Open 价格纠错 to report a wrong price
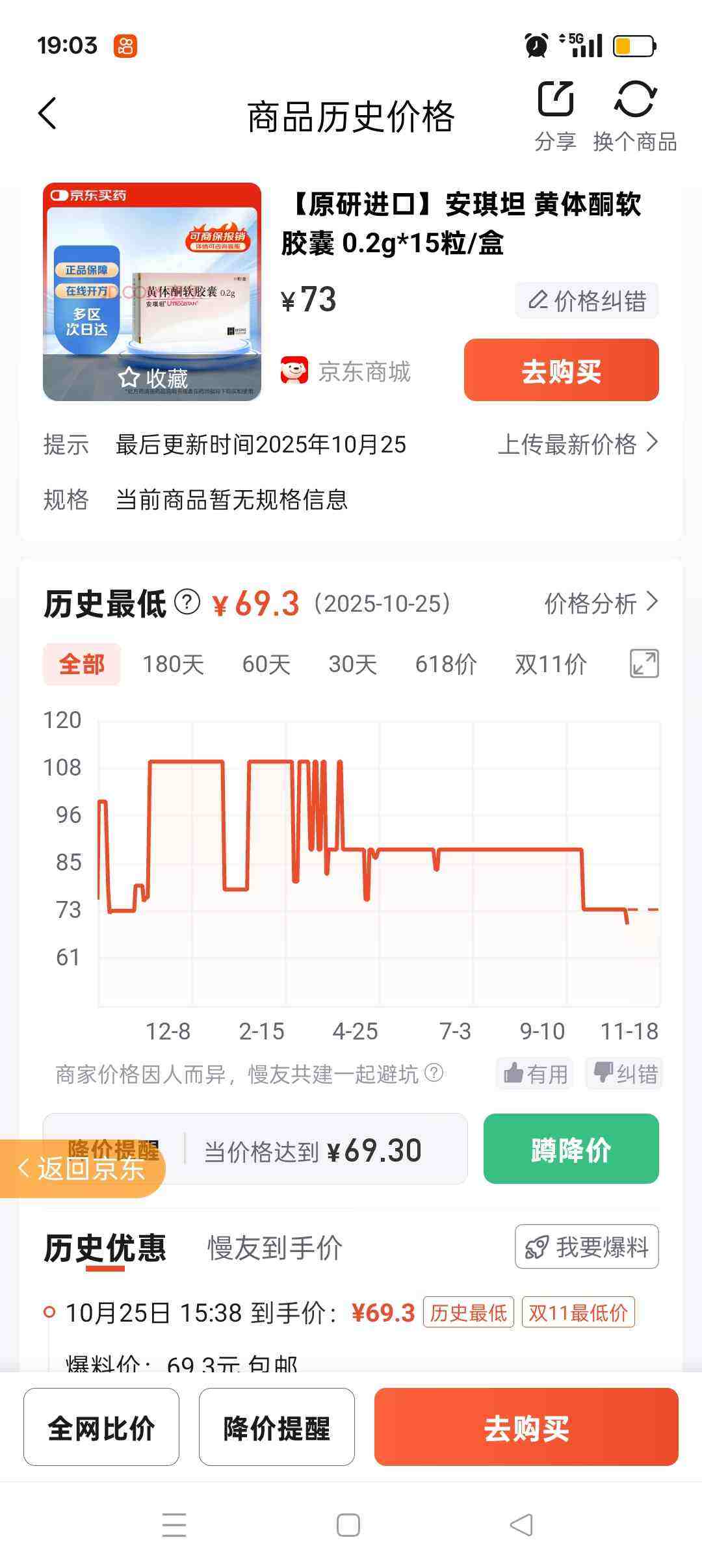This screenshot has height=1568, width=702. [587, 300]
